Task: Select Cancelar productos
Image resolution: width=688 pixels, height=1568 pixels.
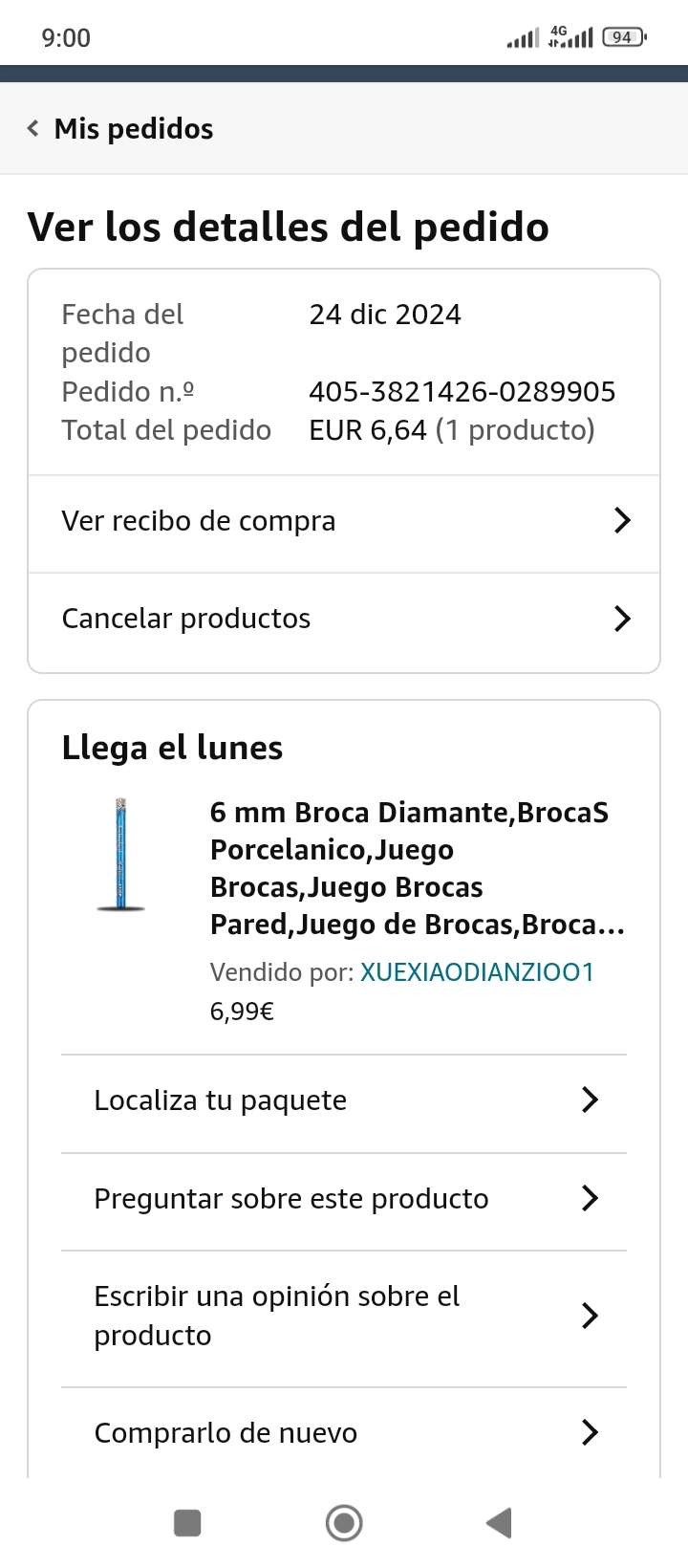Action: click(x=344, y=619)
